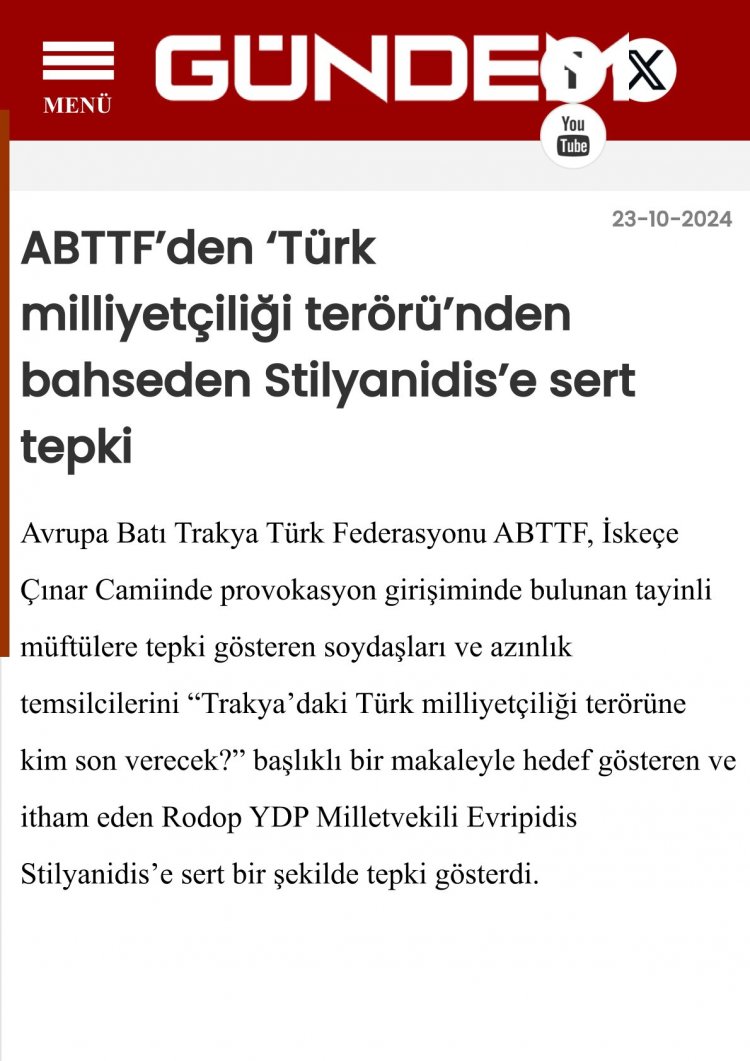Open the YouTube channel link

tap(573, 135)
